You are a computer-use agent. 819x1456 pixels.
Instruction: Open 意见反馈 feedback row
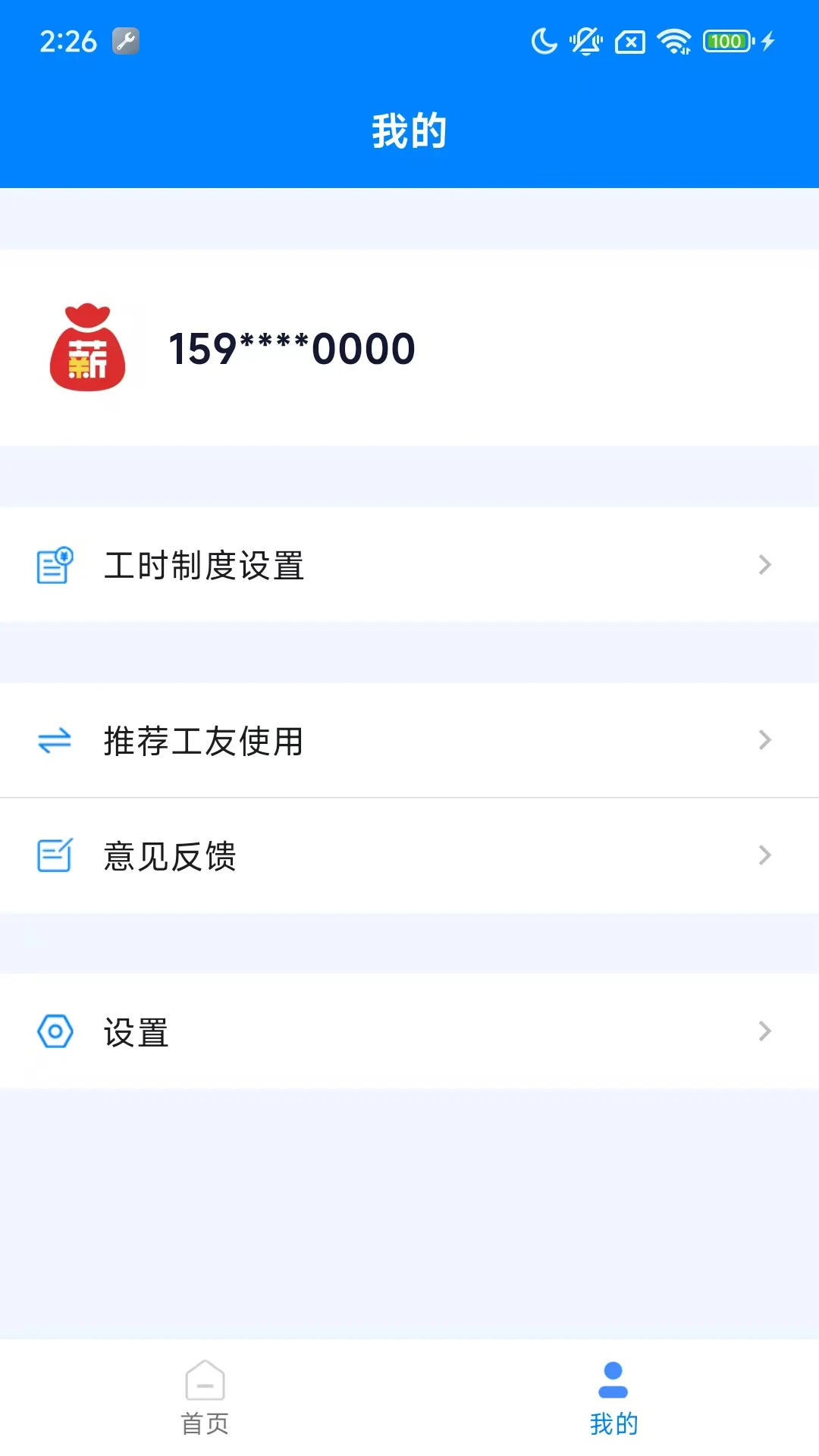[x=409, y=855]
